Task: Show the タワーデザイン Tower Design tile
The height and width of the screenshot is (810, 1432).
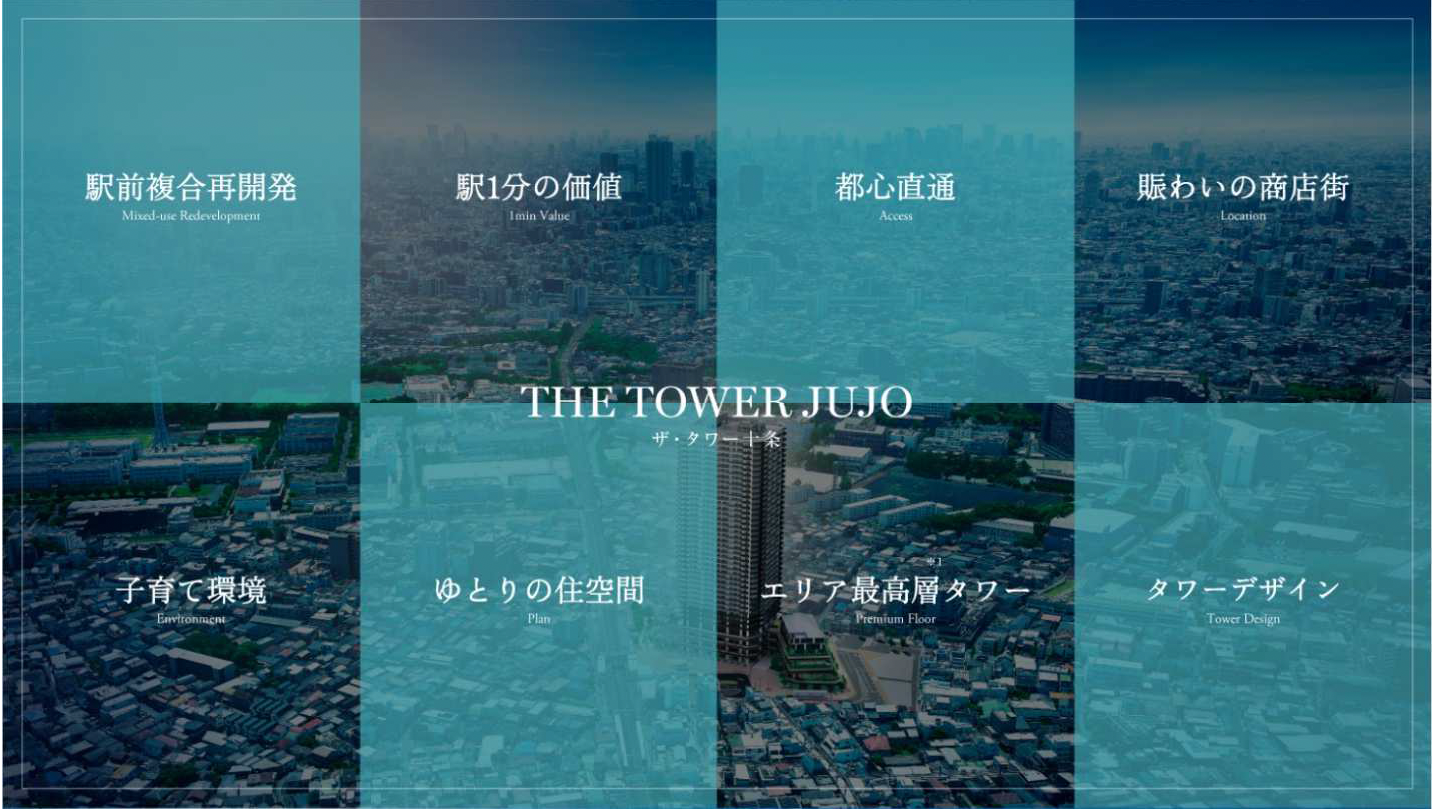Action: tap(1243, 600)
